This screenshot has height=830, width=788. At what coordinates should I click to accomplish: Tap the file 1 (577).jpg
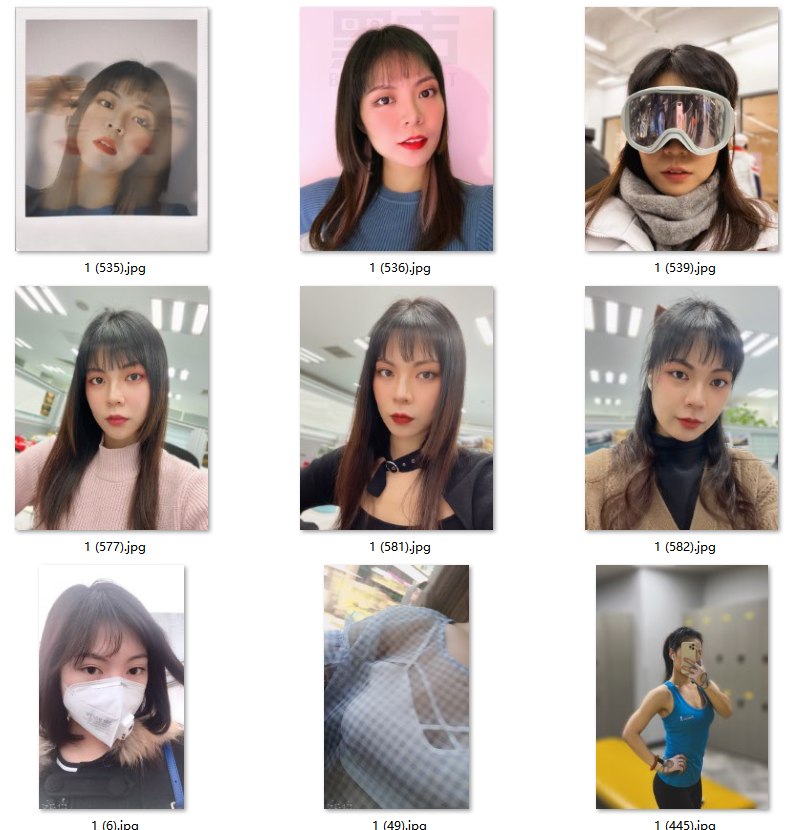112,408
